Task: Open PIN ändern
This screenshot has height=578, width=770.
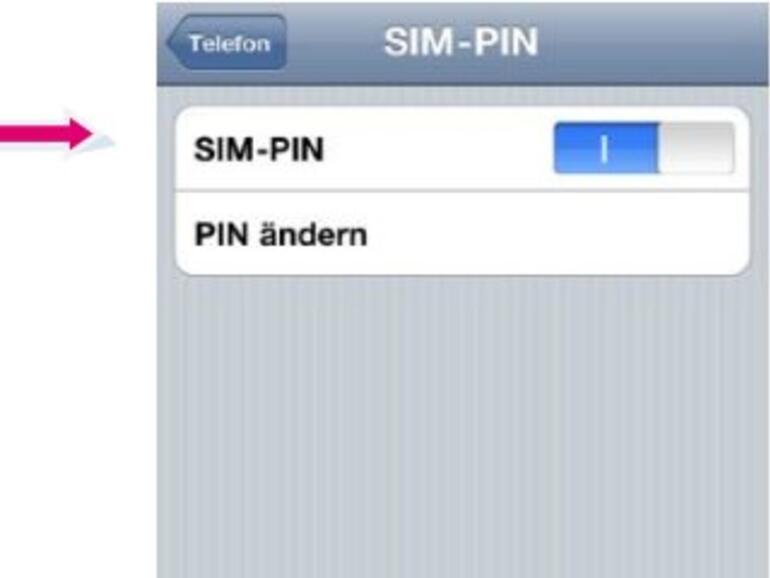Action: (460, 234)
